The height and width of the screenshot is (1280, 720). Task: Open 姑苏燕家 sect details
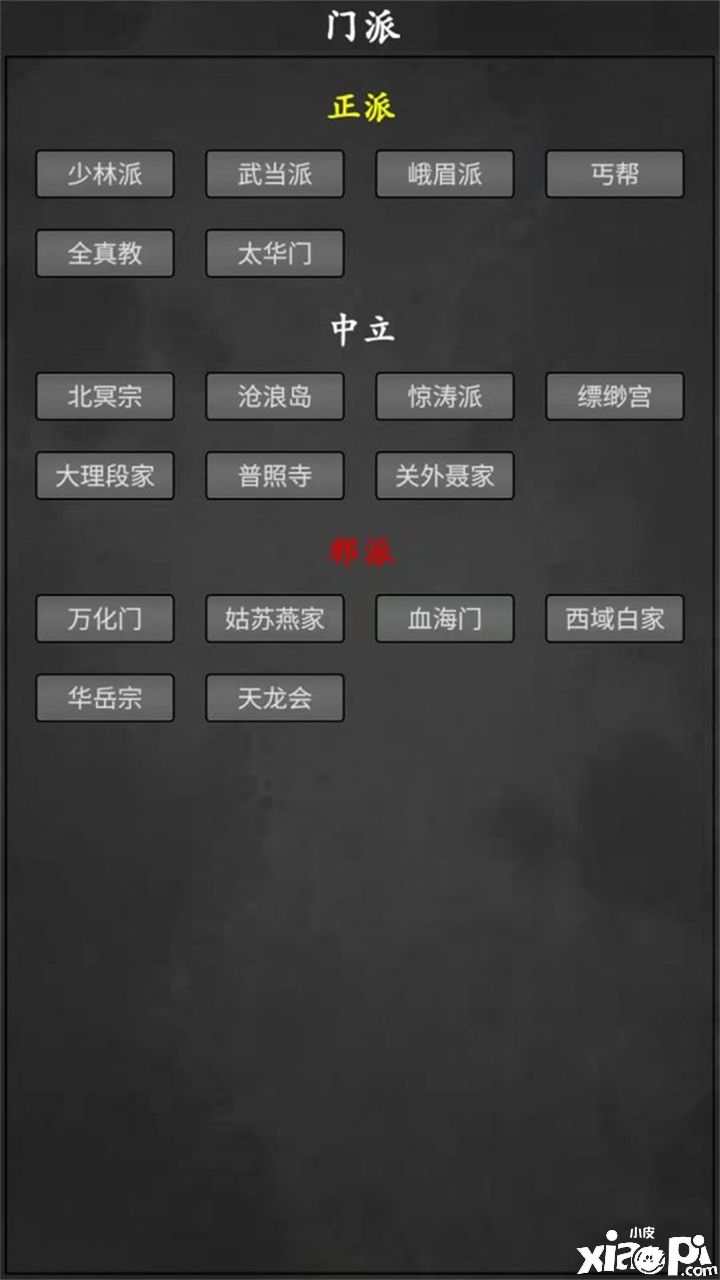(275, 618)
